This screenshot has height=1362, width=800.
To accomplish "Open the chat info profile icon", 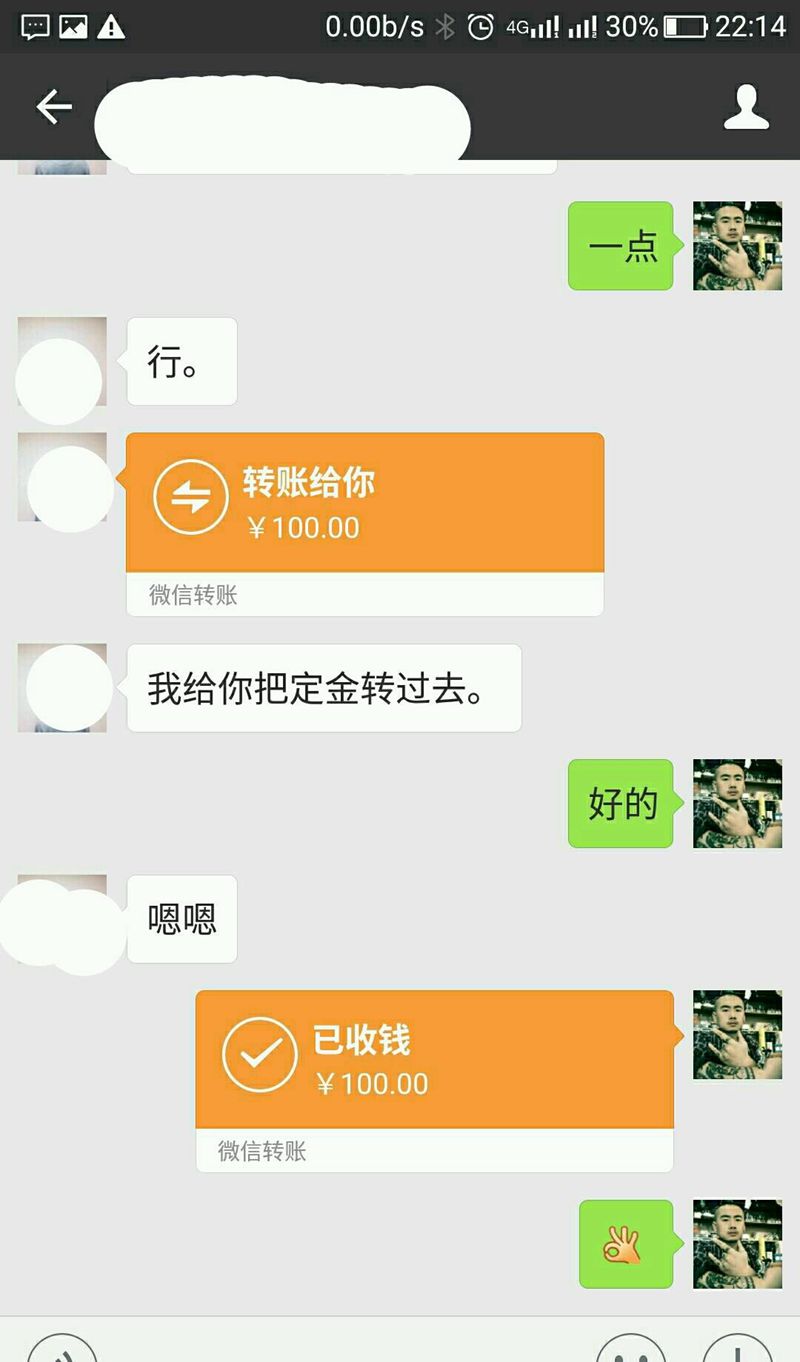I will 746,107.
